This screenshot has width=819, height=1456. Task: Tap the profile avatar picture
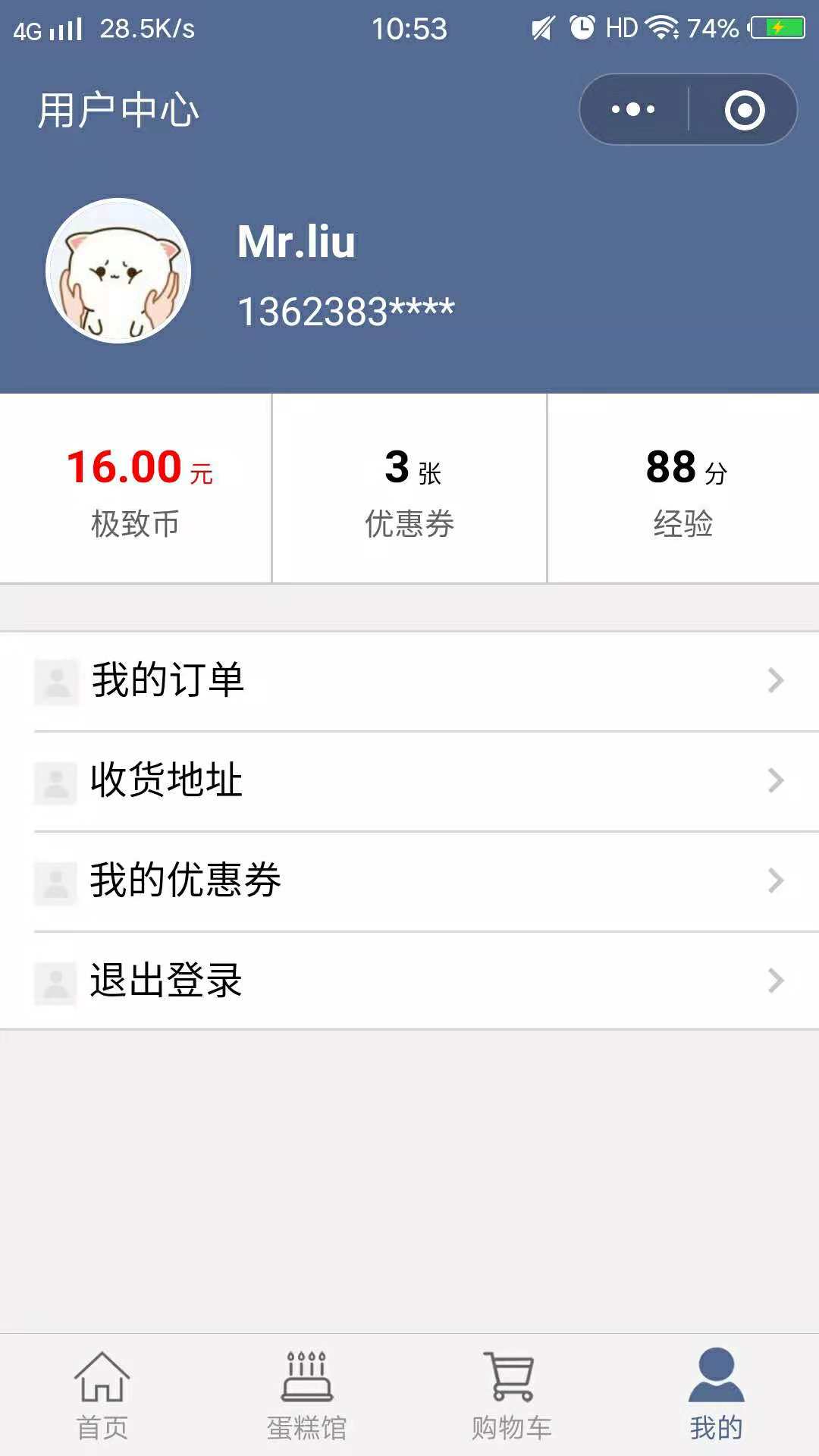[x=118, y=271]
